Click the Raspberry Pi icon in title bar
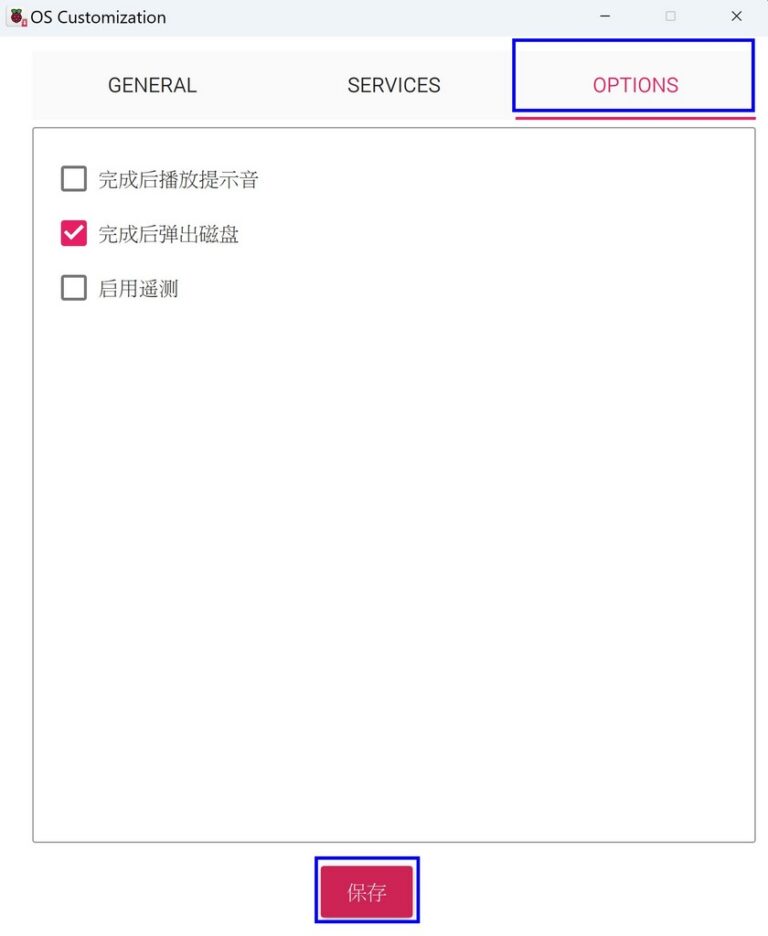Viewport: 768px width, 936px height. [14, 16]
